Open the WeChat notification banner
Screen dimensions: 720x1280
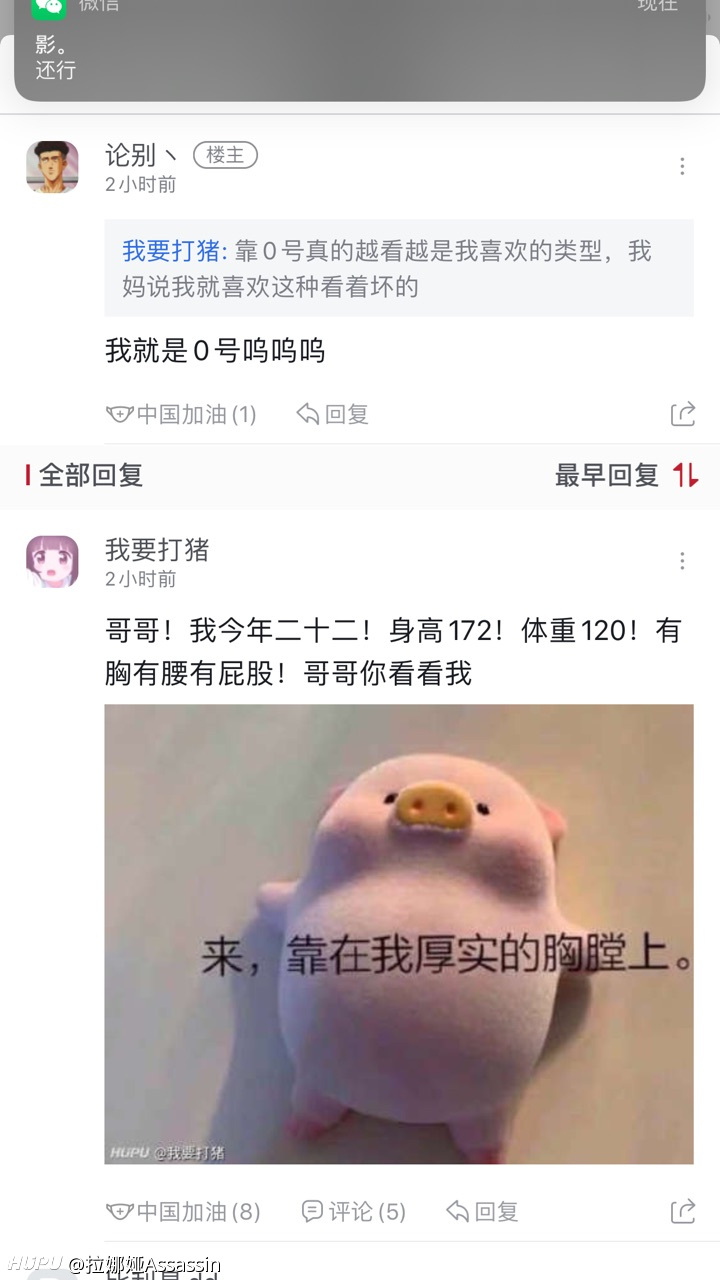coord(360,50)
